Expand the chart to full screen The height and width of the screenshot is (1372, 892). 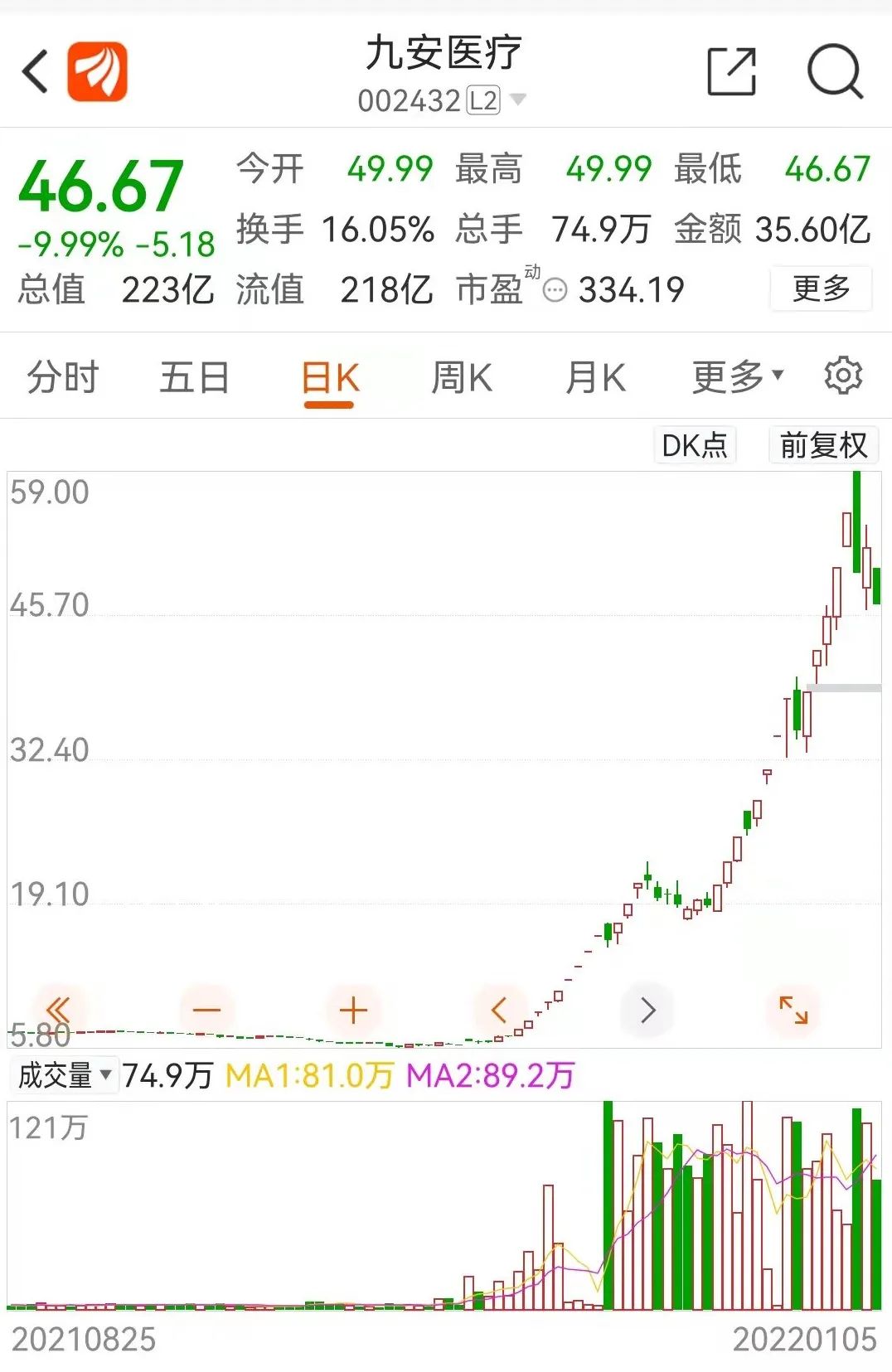point(793,1010)
